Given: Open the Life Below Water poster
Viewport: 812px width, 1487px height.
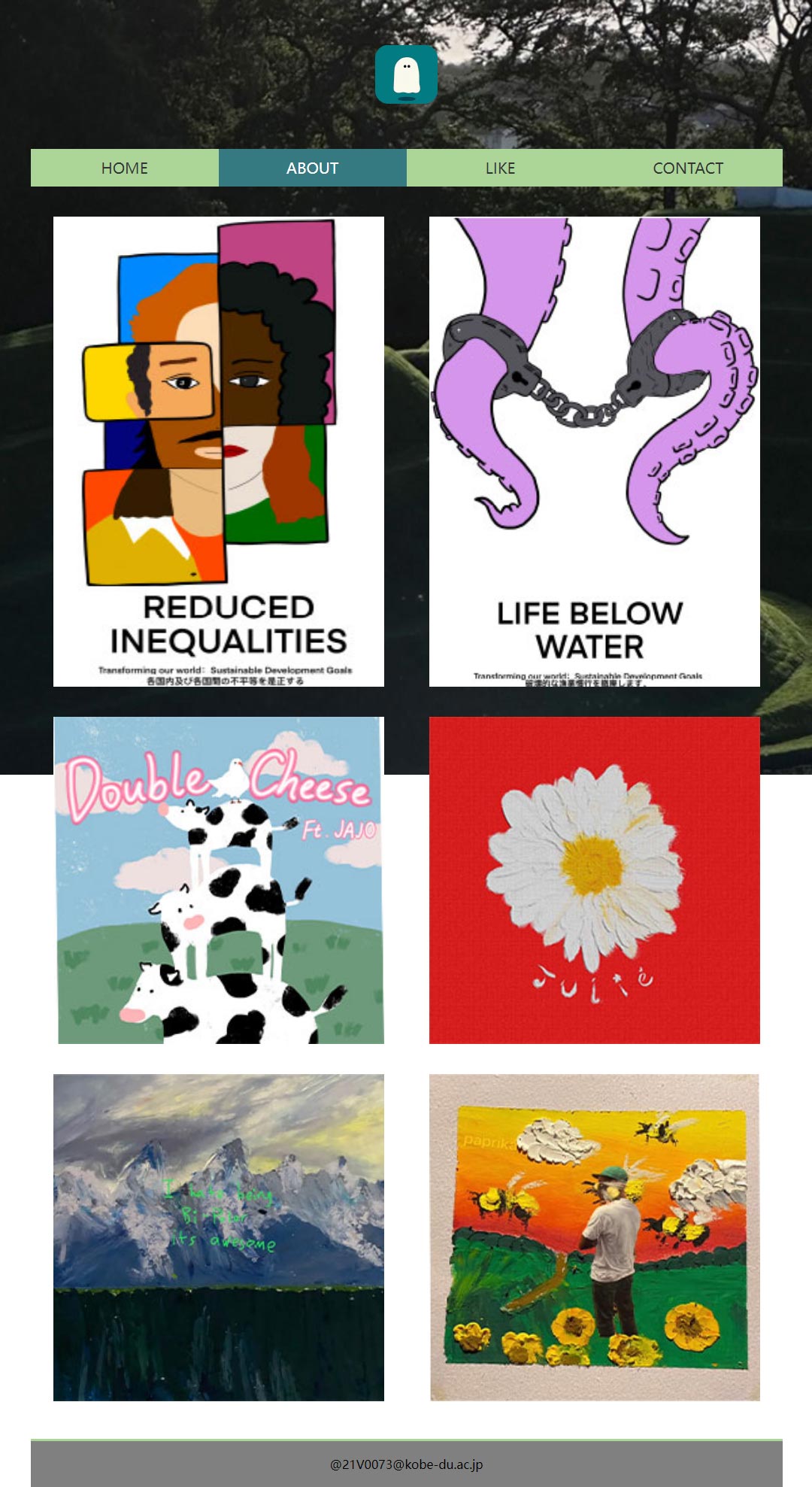Looking at the screenshot, I should tap(595, 451).
